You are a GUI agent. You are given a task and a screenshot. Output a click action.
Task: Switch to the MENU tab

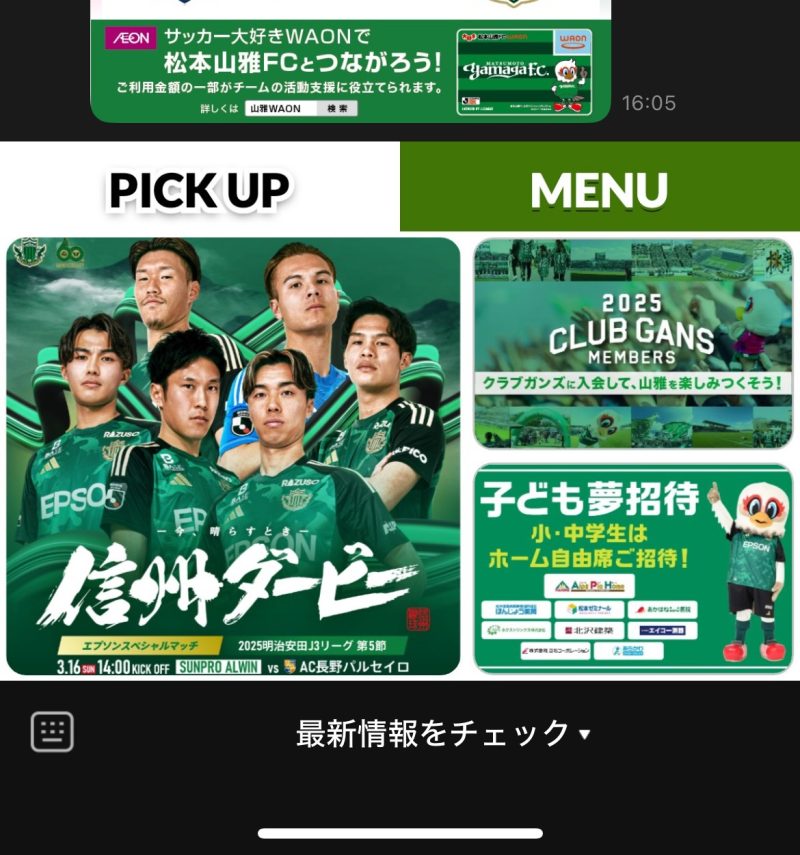coord(599,188)
